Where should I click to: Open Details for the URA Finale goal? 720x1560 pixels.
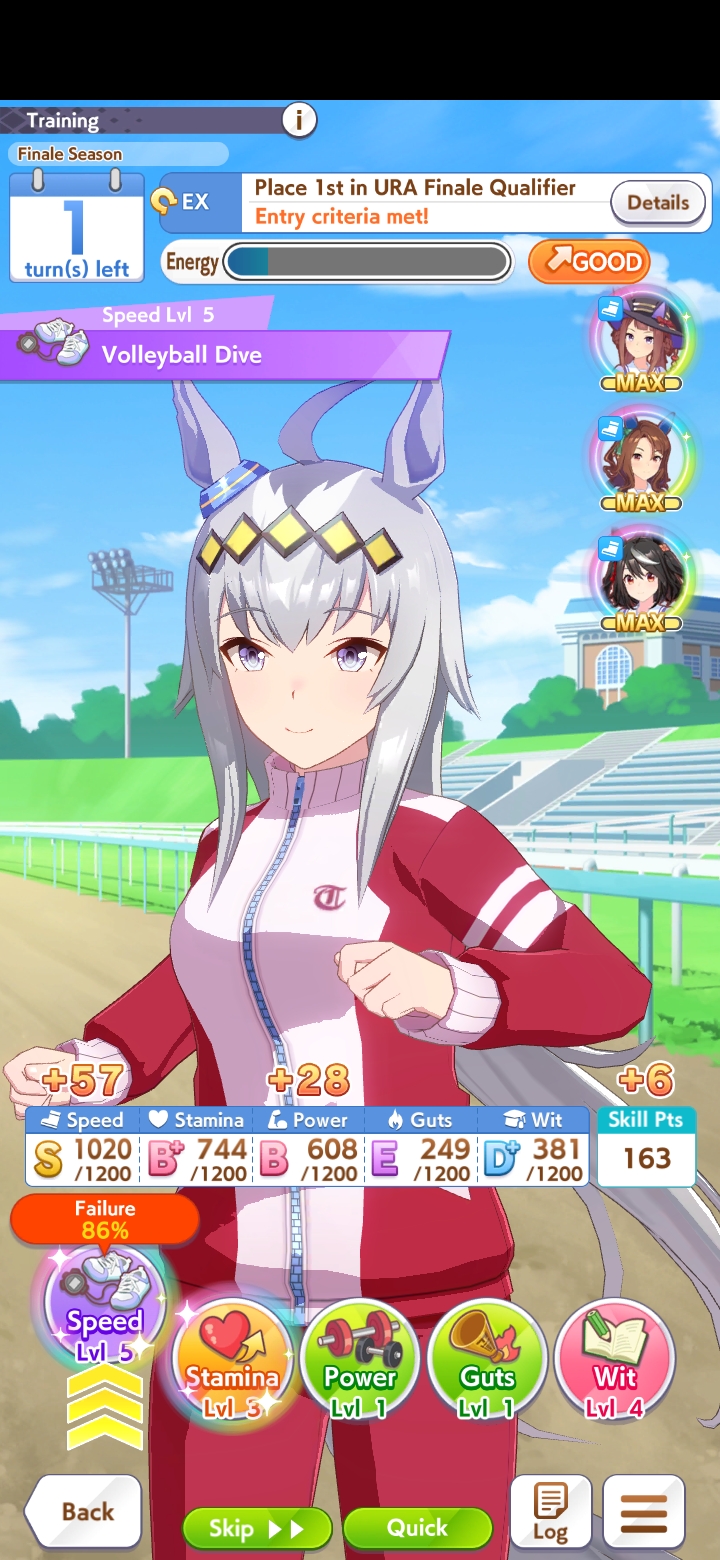point(657,202)
